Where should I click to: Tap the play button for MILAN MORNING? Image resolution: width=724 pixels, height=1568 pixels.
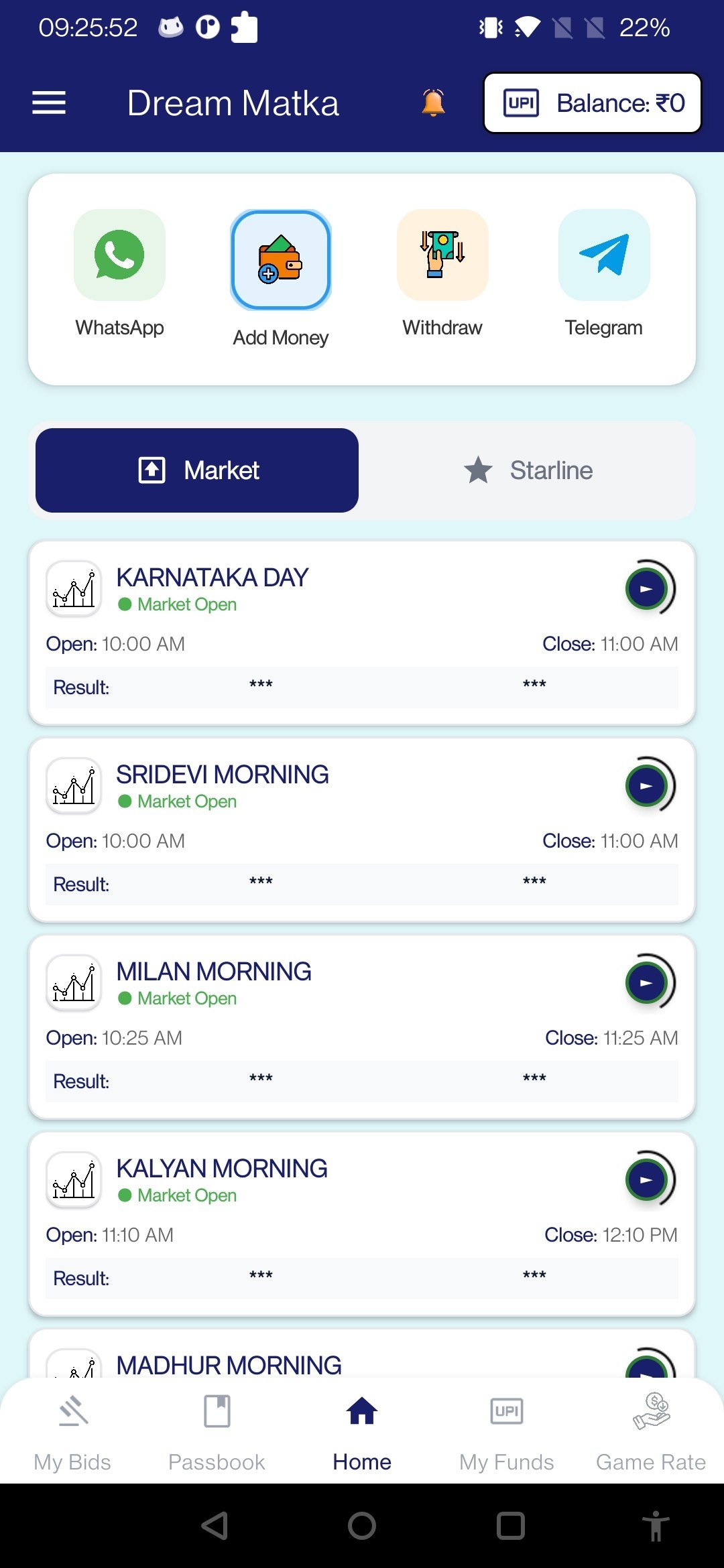pyautogui.click(x=646, y=982)
